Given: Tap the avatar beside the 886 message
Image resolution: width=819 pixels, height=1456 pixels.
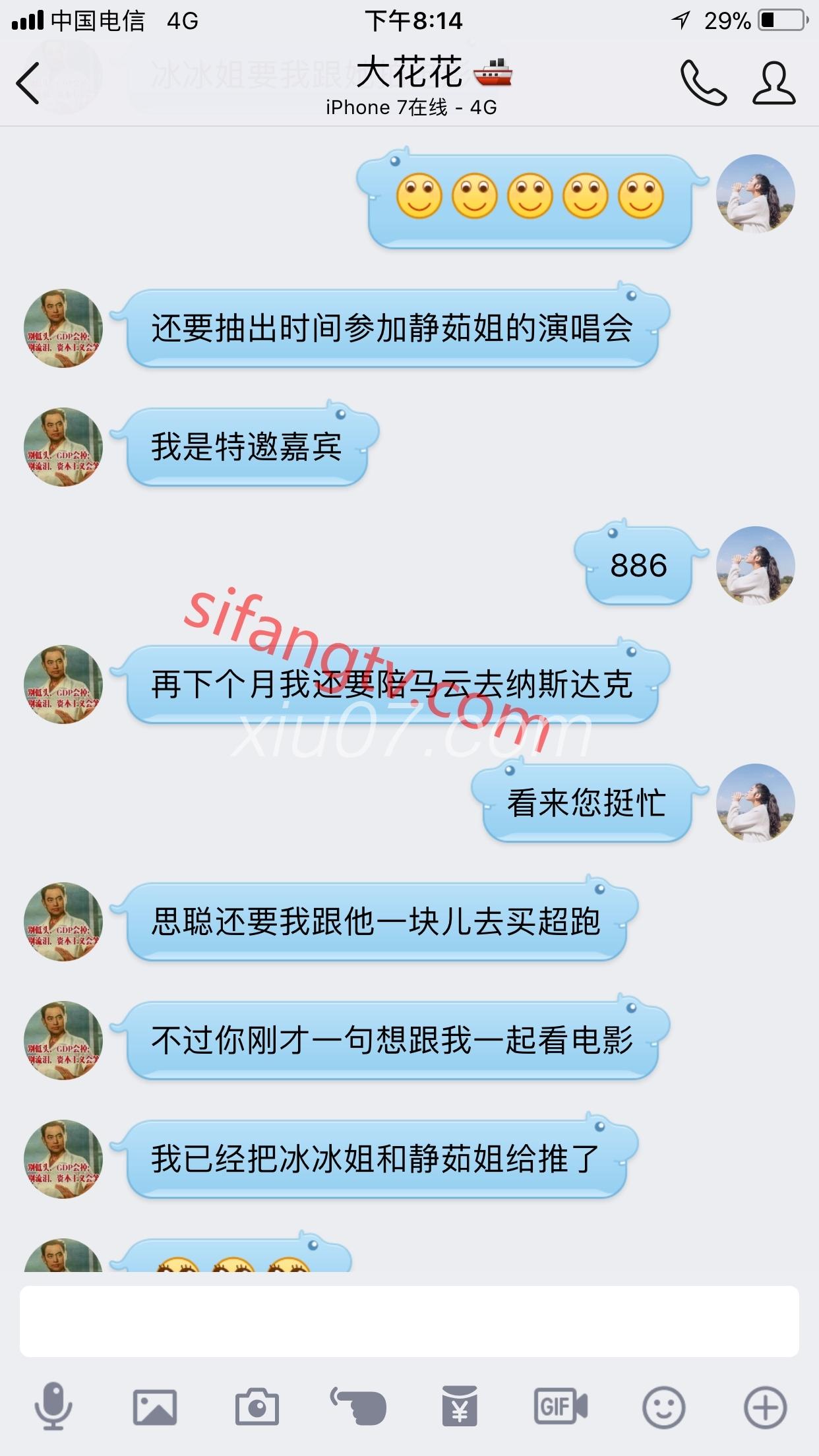Looking at the screenshot, I should [756, 566].
